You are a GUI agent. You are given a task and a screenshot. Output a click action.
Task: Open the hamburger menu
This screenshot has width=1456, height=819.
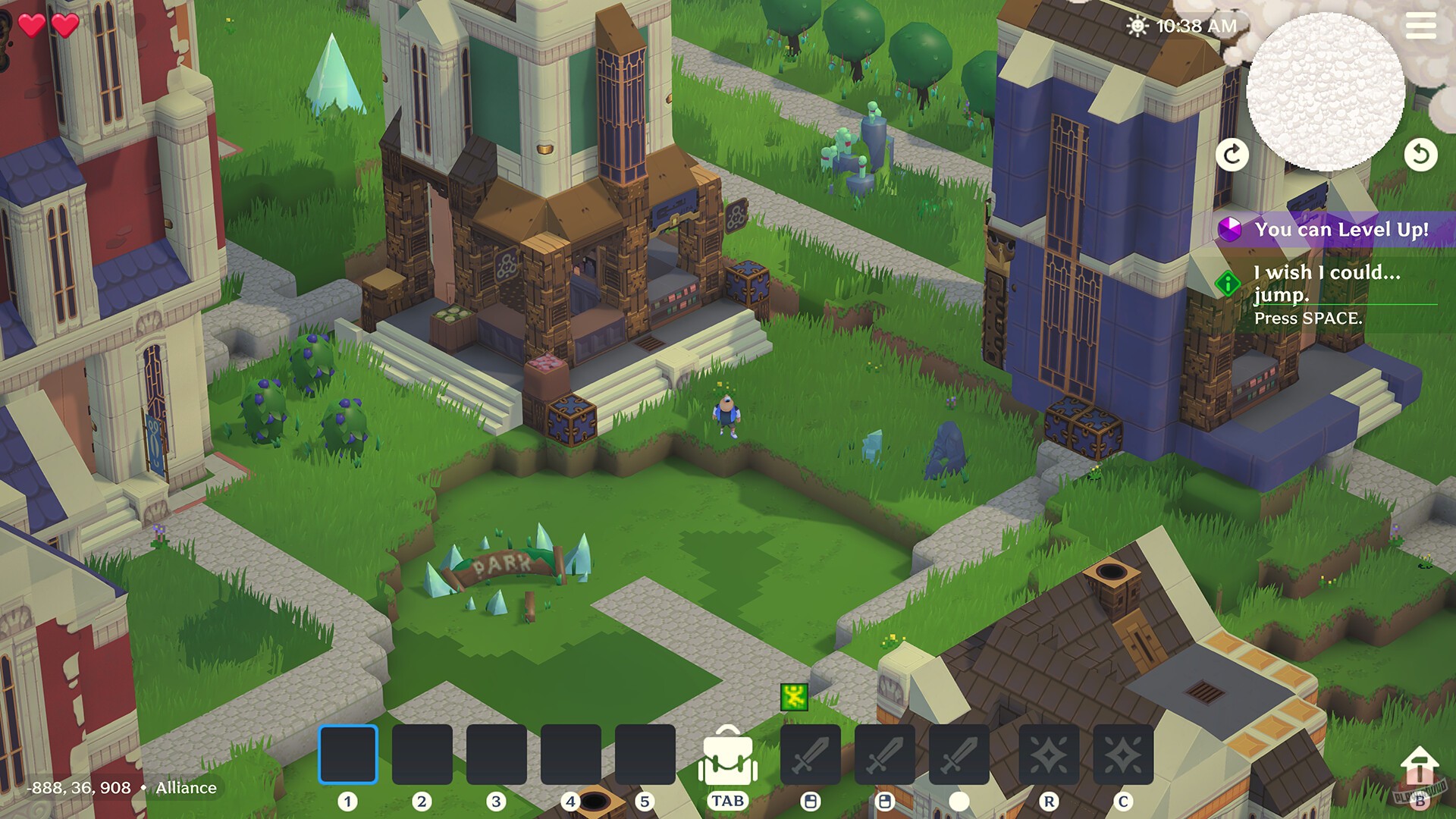click(1420, 26)
